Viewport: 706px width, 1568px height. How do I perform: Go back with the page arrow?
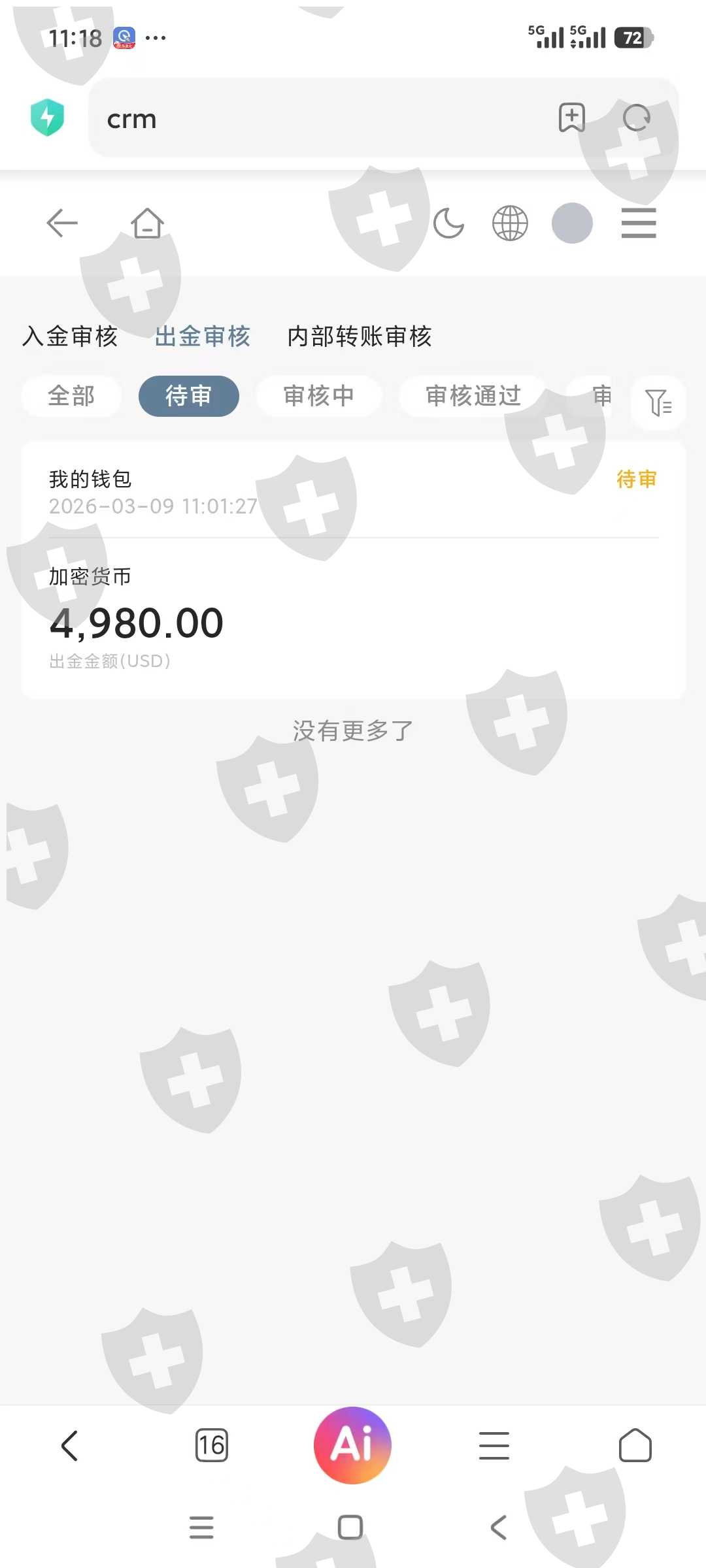[x=62, y=223]
